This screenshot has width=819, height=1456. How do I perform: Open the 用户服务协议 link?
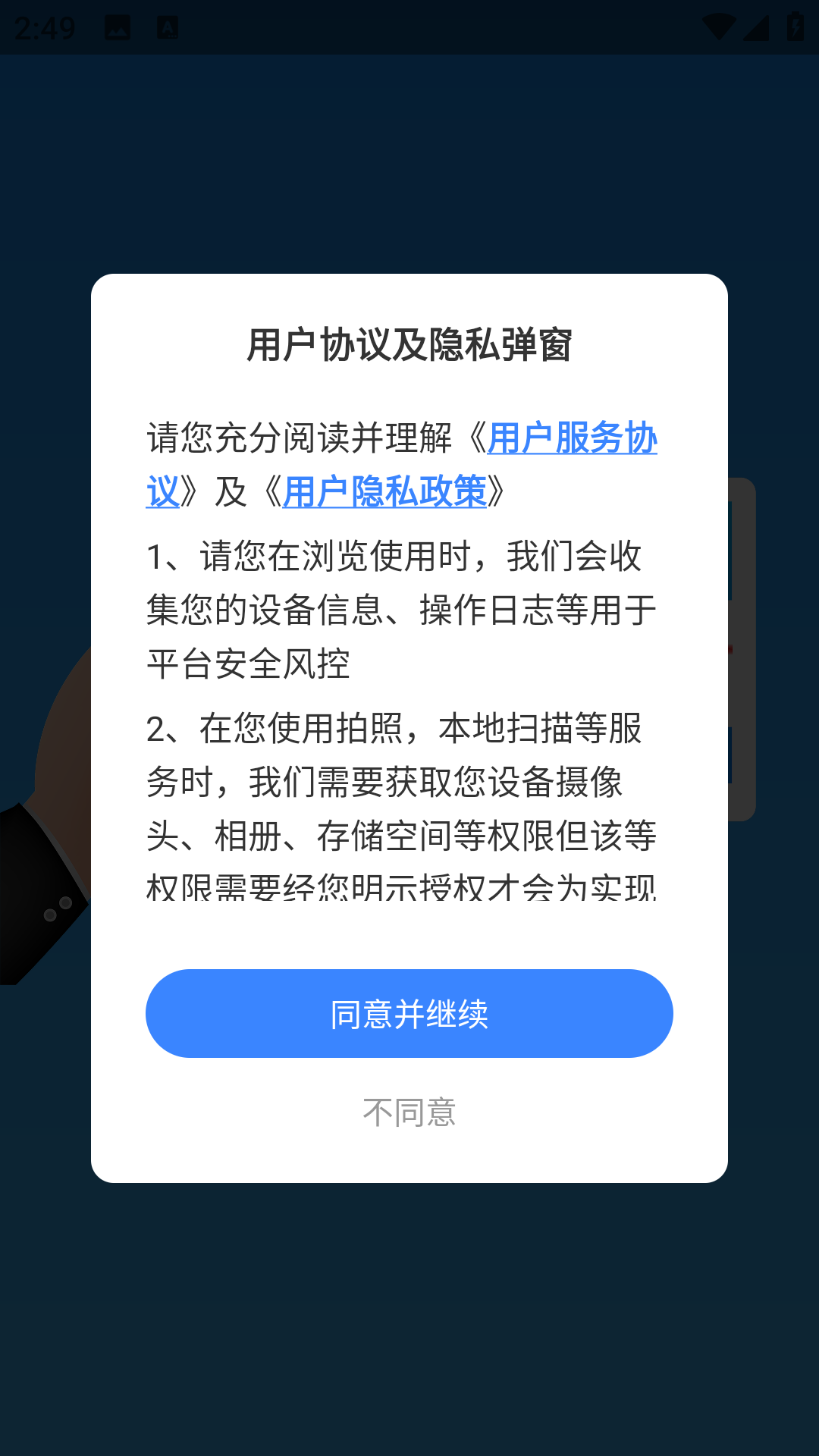coord(572,438)
